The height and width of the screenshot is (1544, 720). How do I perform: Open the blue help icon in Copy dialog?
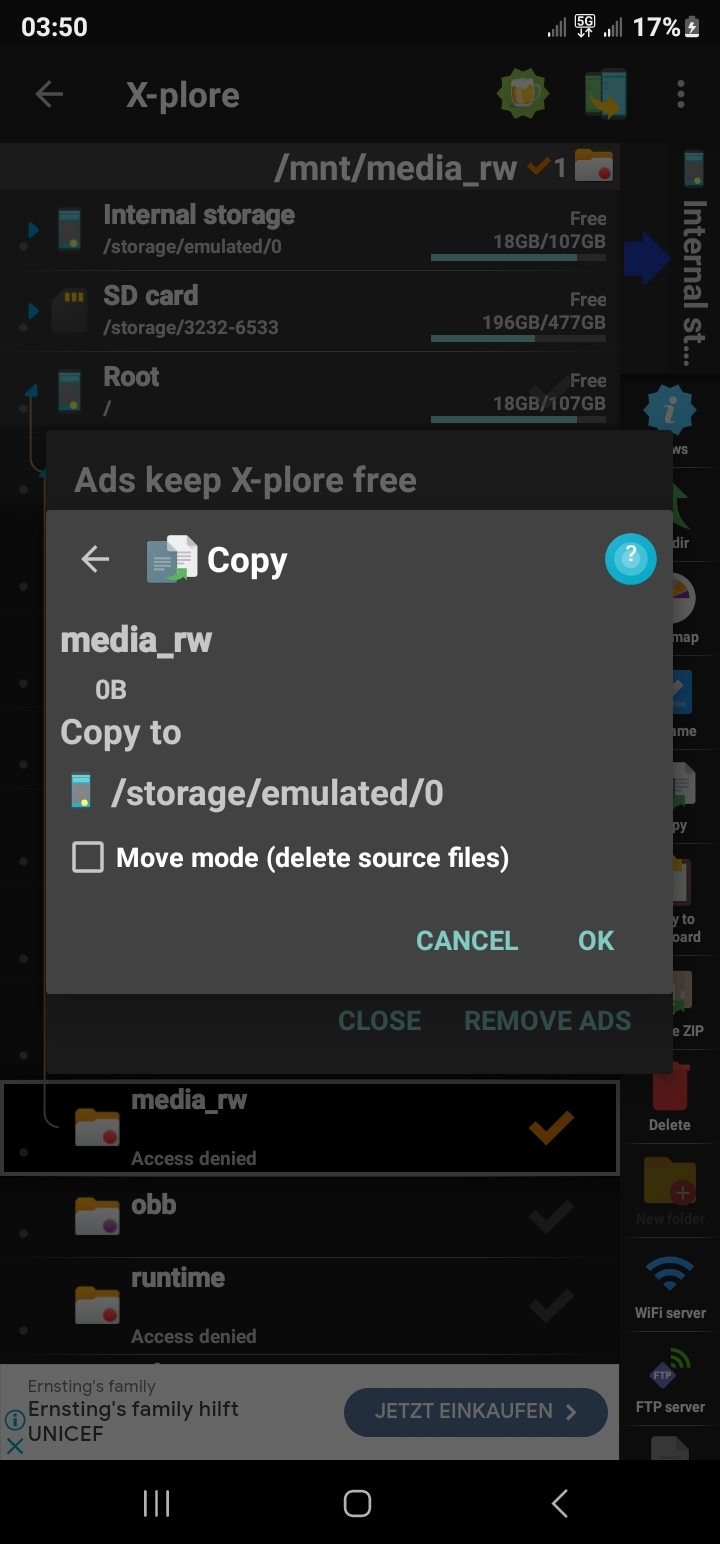631,558
